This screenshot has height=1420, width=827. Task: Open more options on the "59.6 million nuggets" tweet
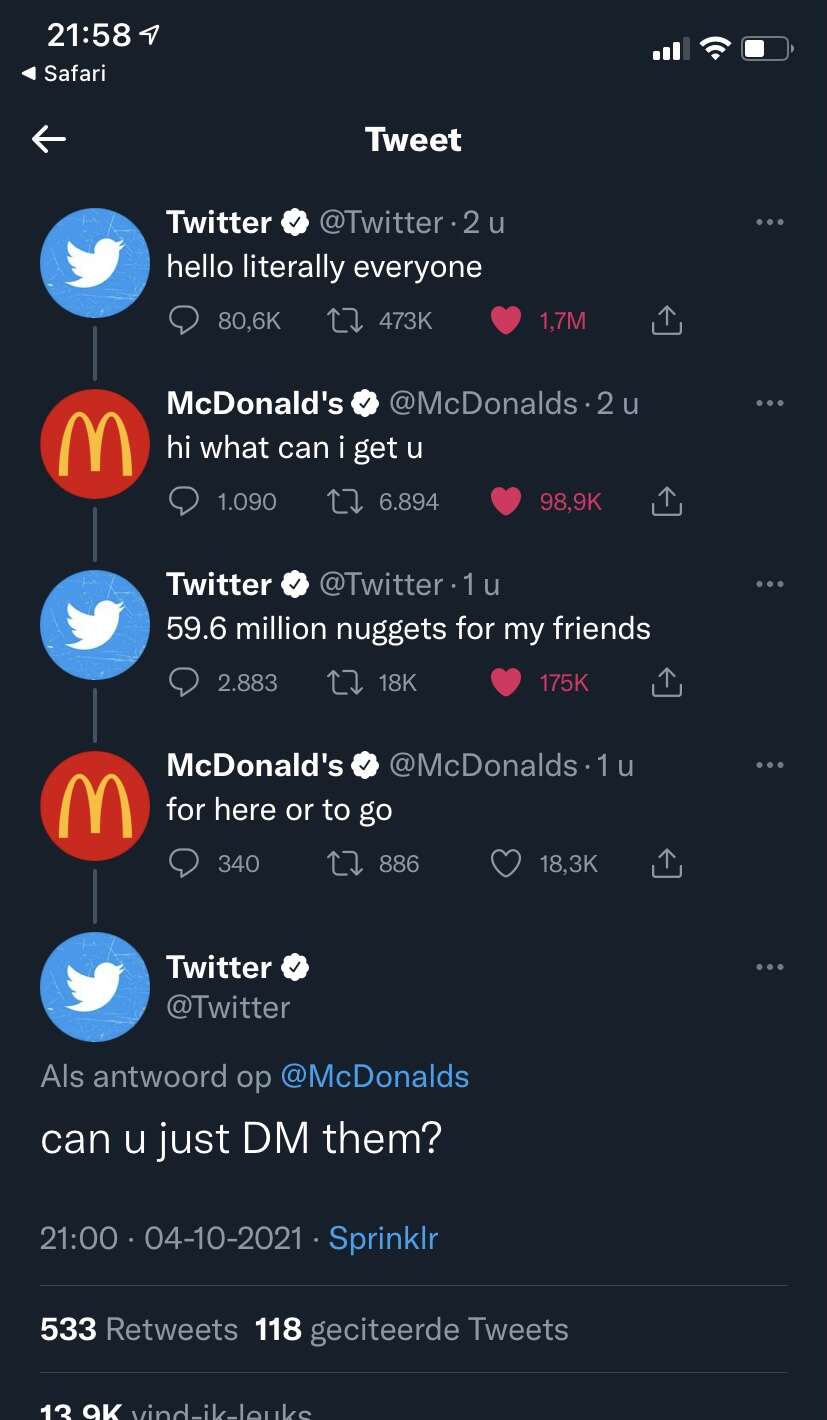769,584
